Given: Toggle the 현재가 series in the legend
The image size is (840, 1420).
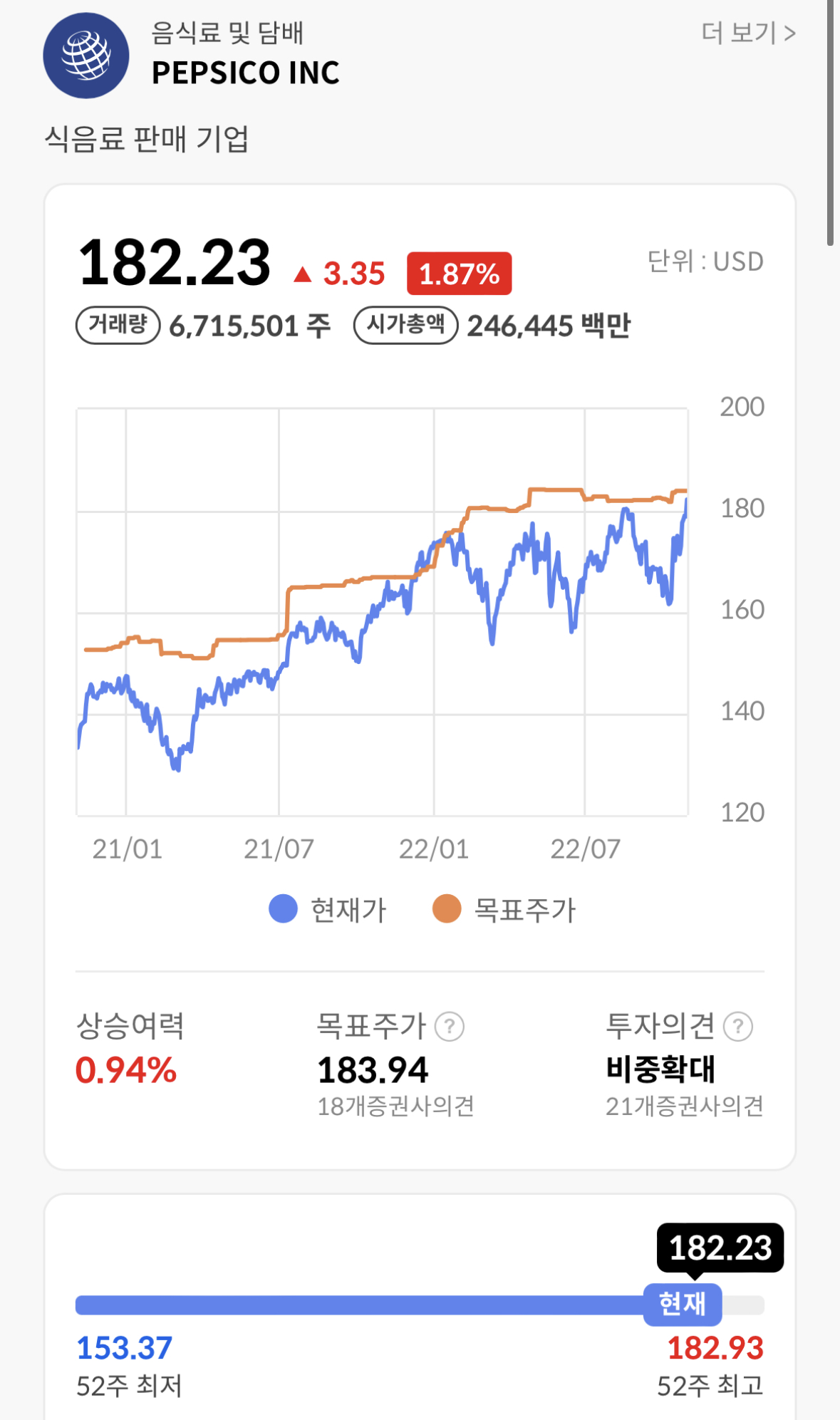Looking at the screenshot, I should pos(328,909).
